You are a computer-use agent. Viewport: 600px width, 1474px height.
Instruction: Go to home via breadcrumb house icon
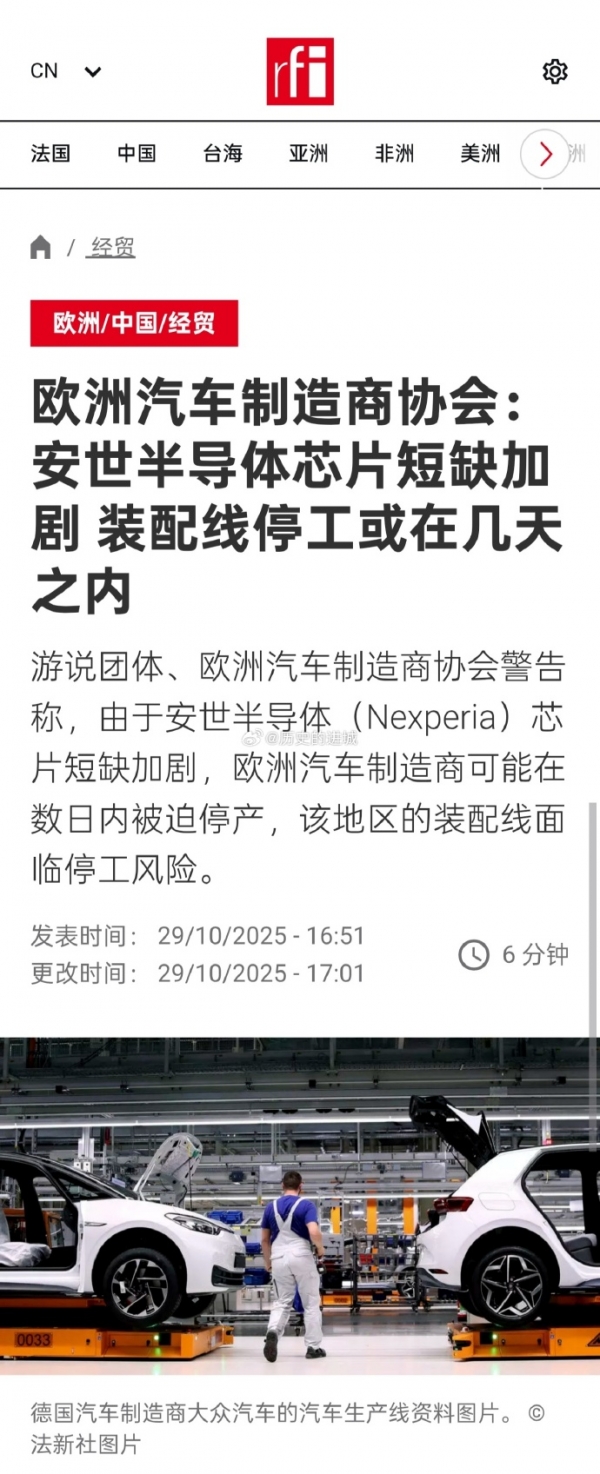point(40,247)
